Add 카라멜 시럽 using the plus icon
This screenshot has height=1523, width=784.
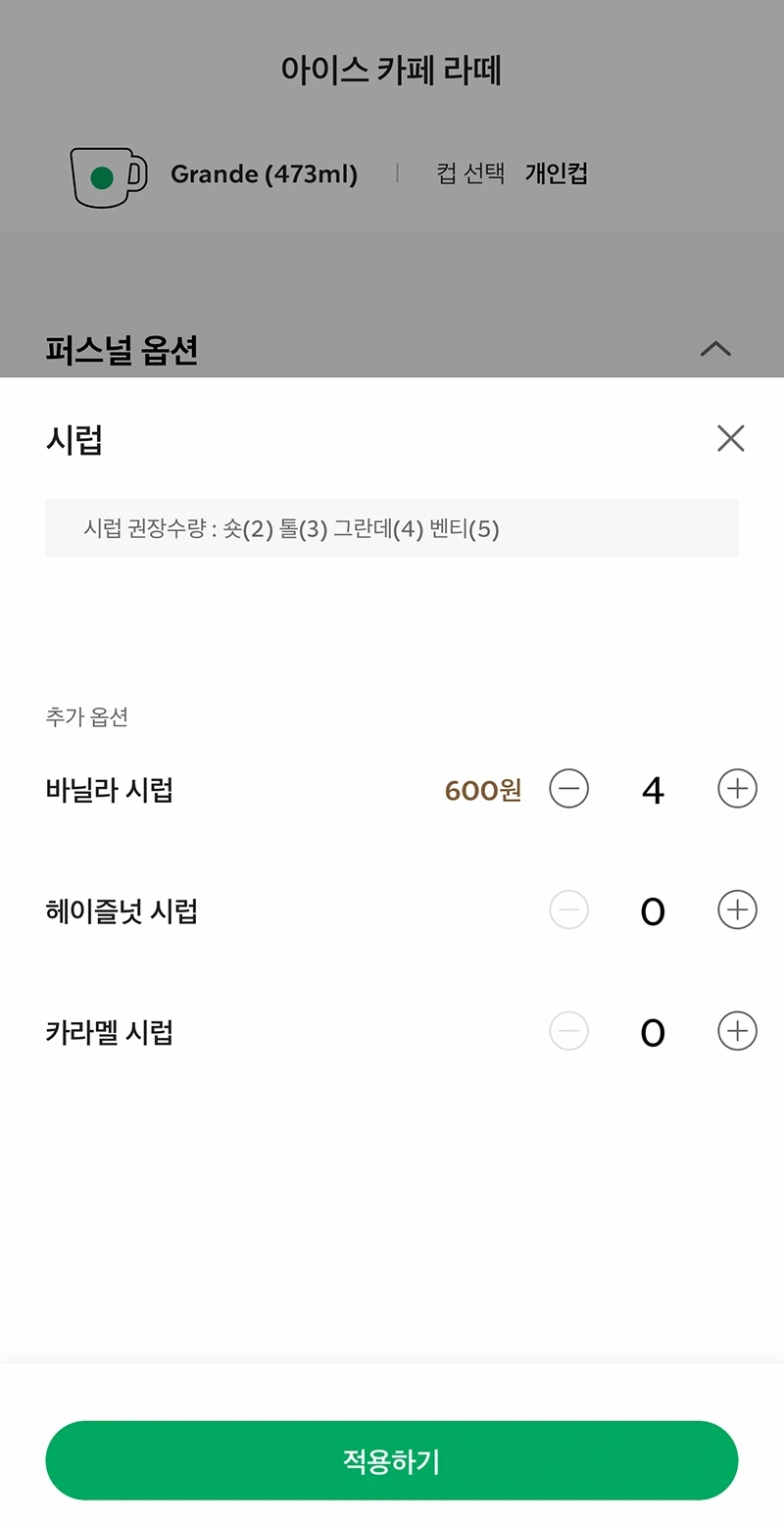[x=736, y=1031]
